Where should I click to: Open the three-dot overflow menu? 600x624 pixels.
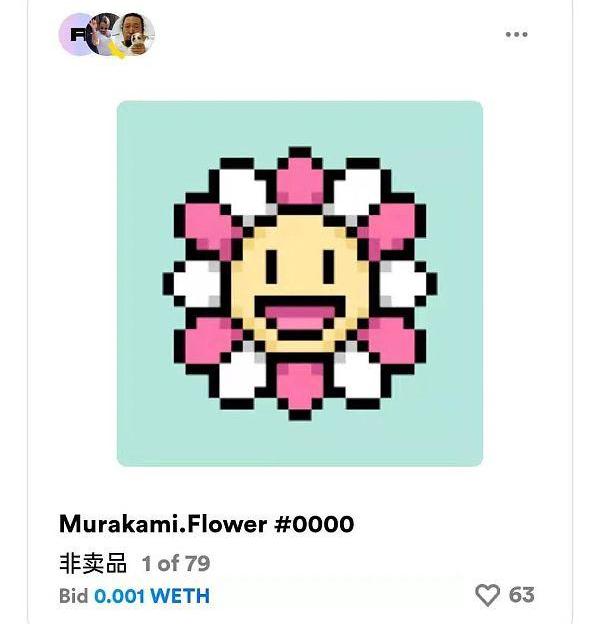(516, 34)
